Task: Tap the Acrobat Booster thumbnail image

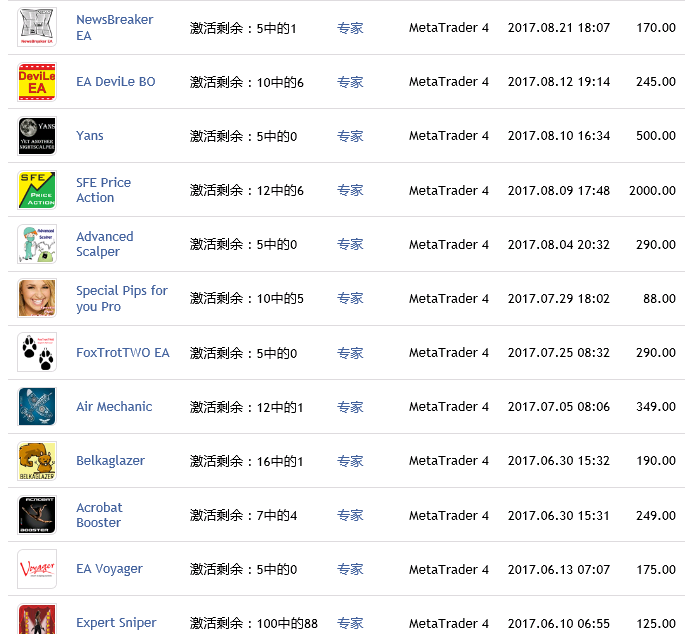Action: [x=37, y=515]
